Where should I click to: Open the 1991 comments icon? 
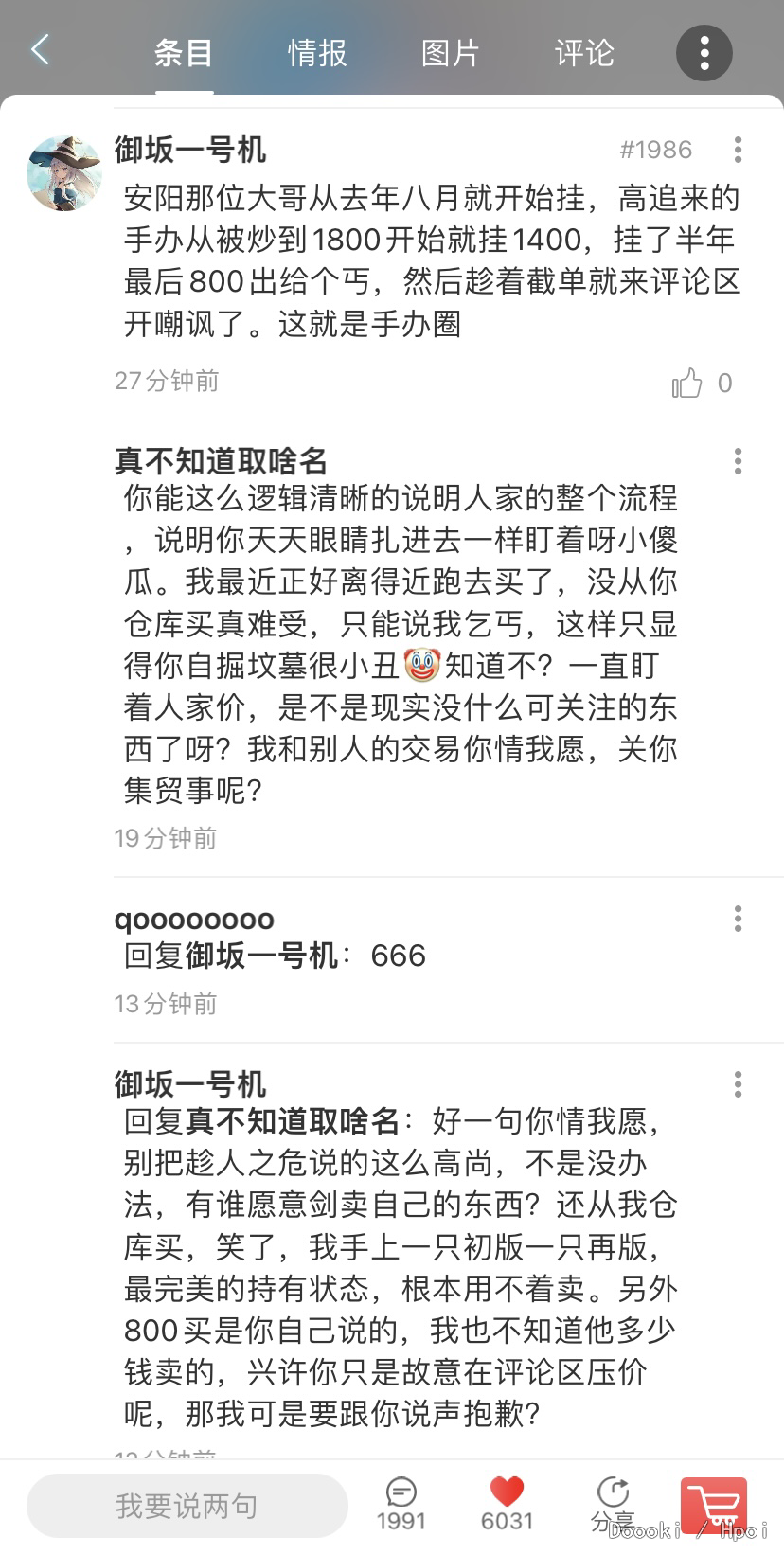(401, 1504)
